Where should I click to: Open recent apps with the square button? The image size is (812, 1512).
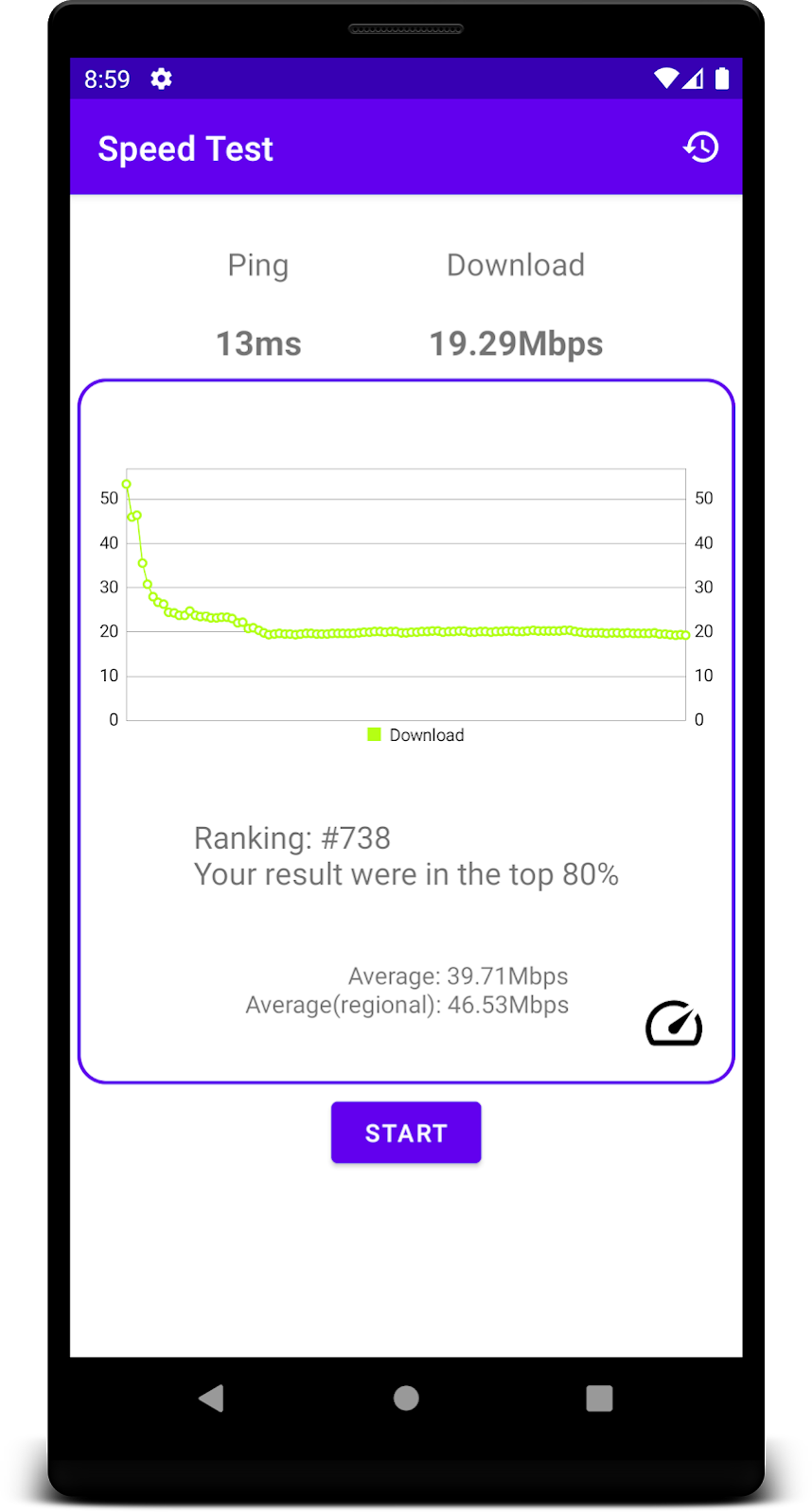point(599,1398)
